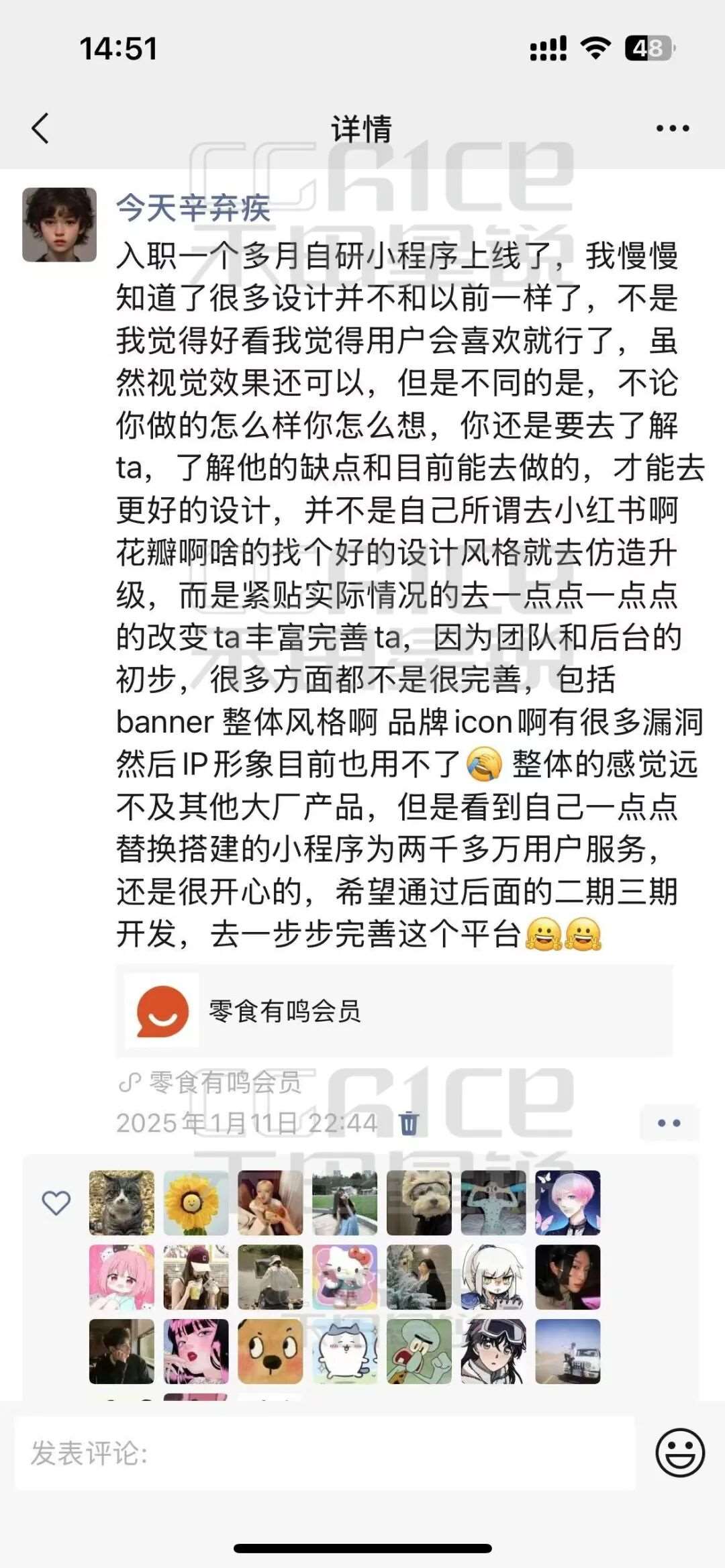Open poster's curly-haired profile avatar
Screen dimensions: 725x1568
pos(59,225)
